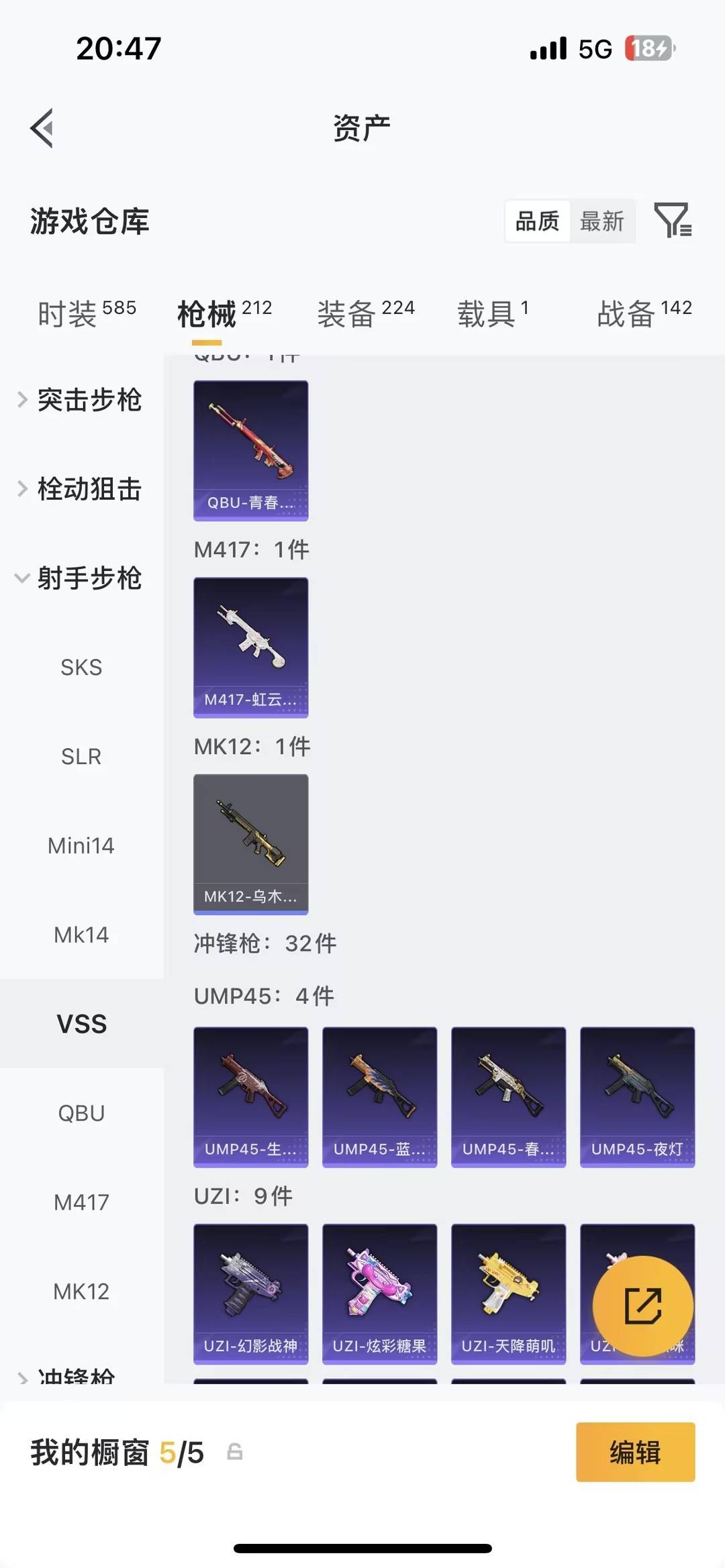Switch item sorting to 最新
The image size is (725, 1568).
coord(602,222)
